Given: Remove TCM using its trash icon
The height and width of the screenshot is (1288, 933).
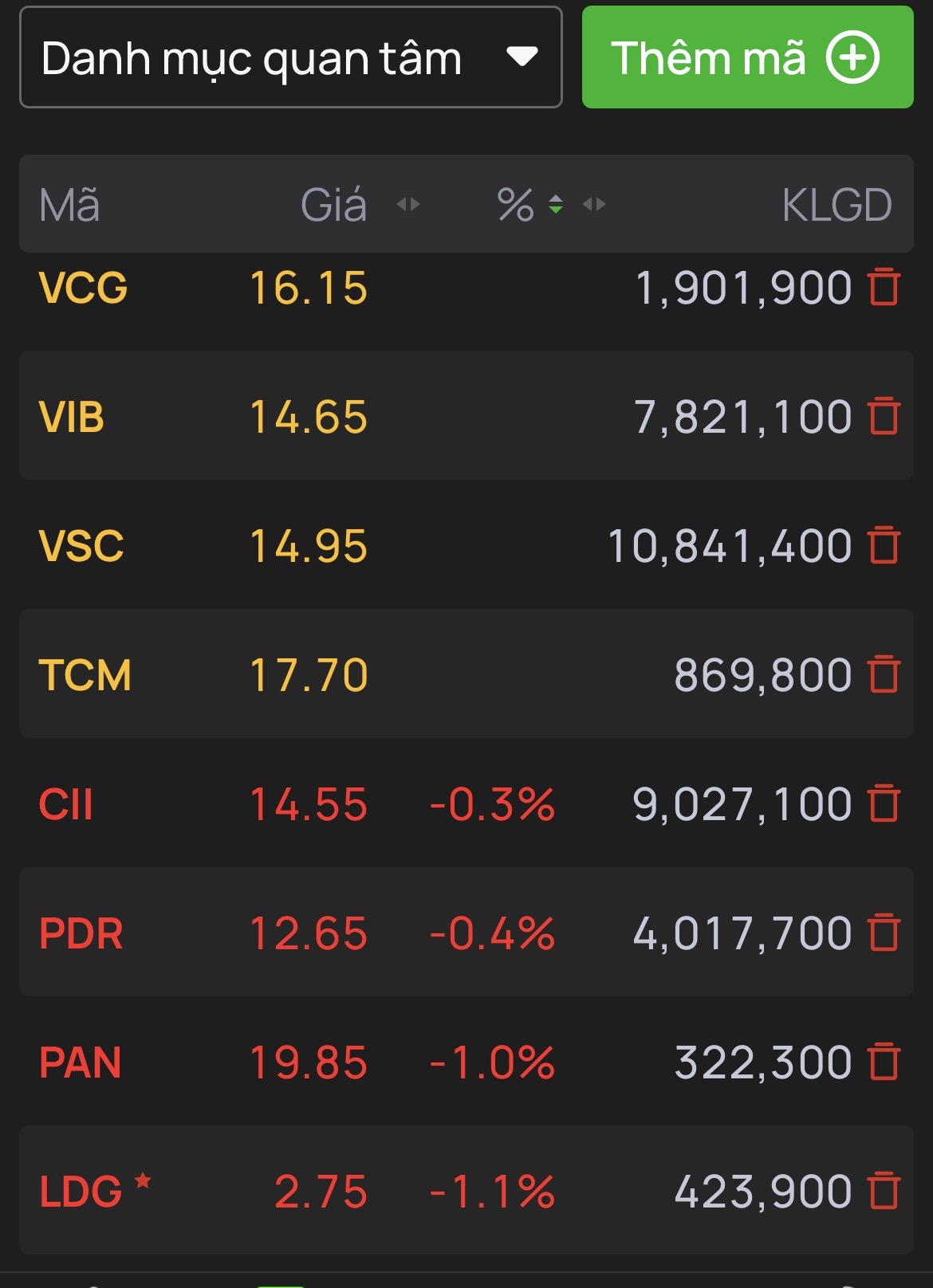Looking at the screenshot, I should click(884, 674).
